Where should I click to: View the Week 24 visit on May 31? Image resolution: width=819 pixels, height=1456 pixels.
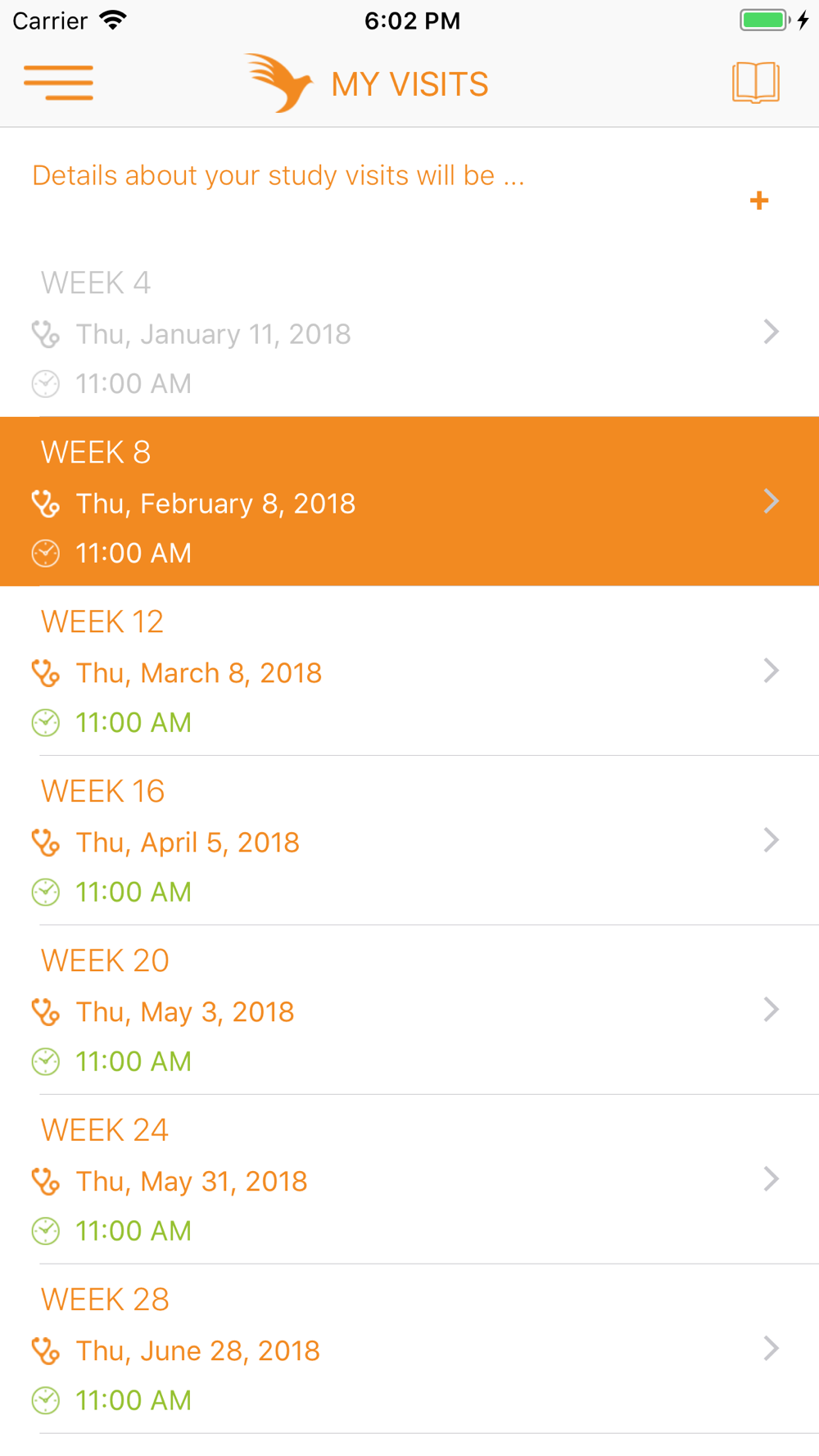[409, 1180]
